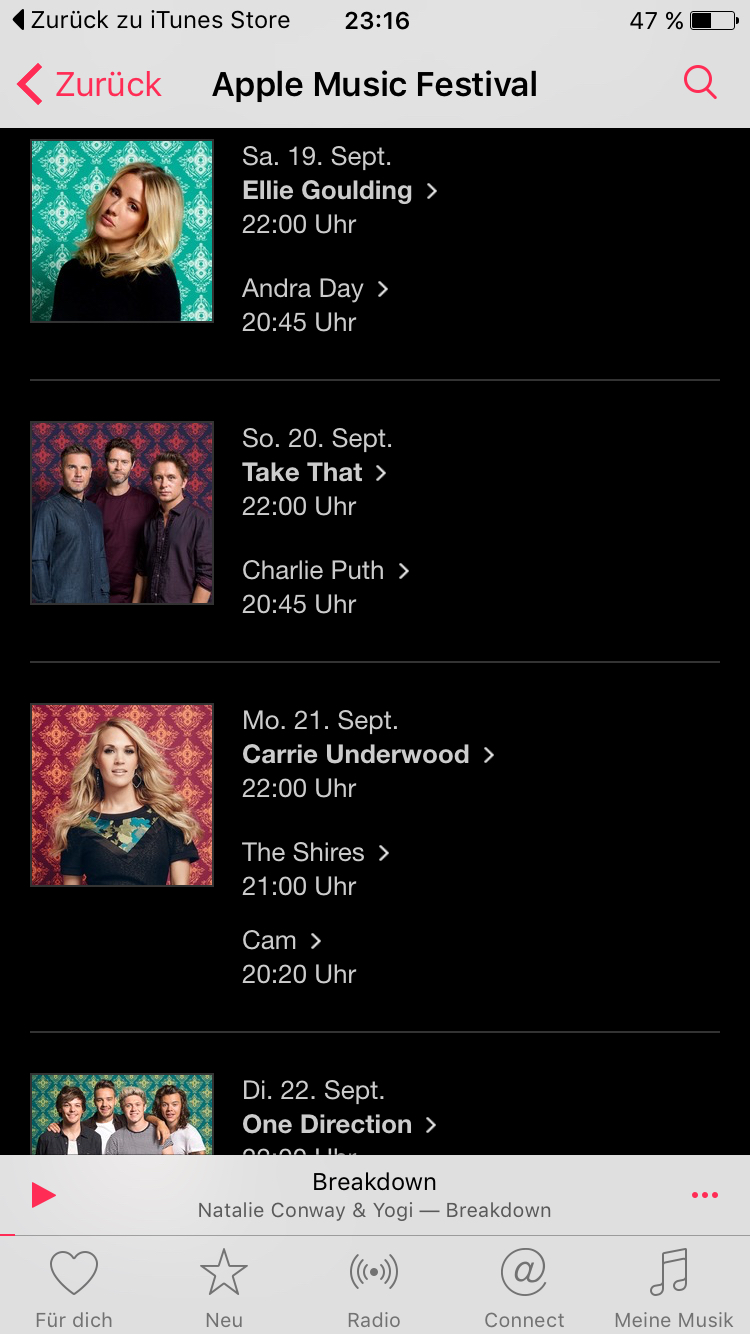Screen dimensions: 750x1334
Task: Open One Direction's artist page
Action: pos(339,1124)
